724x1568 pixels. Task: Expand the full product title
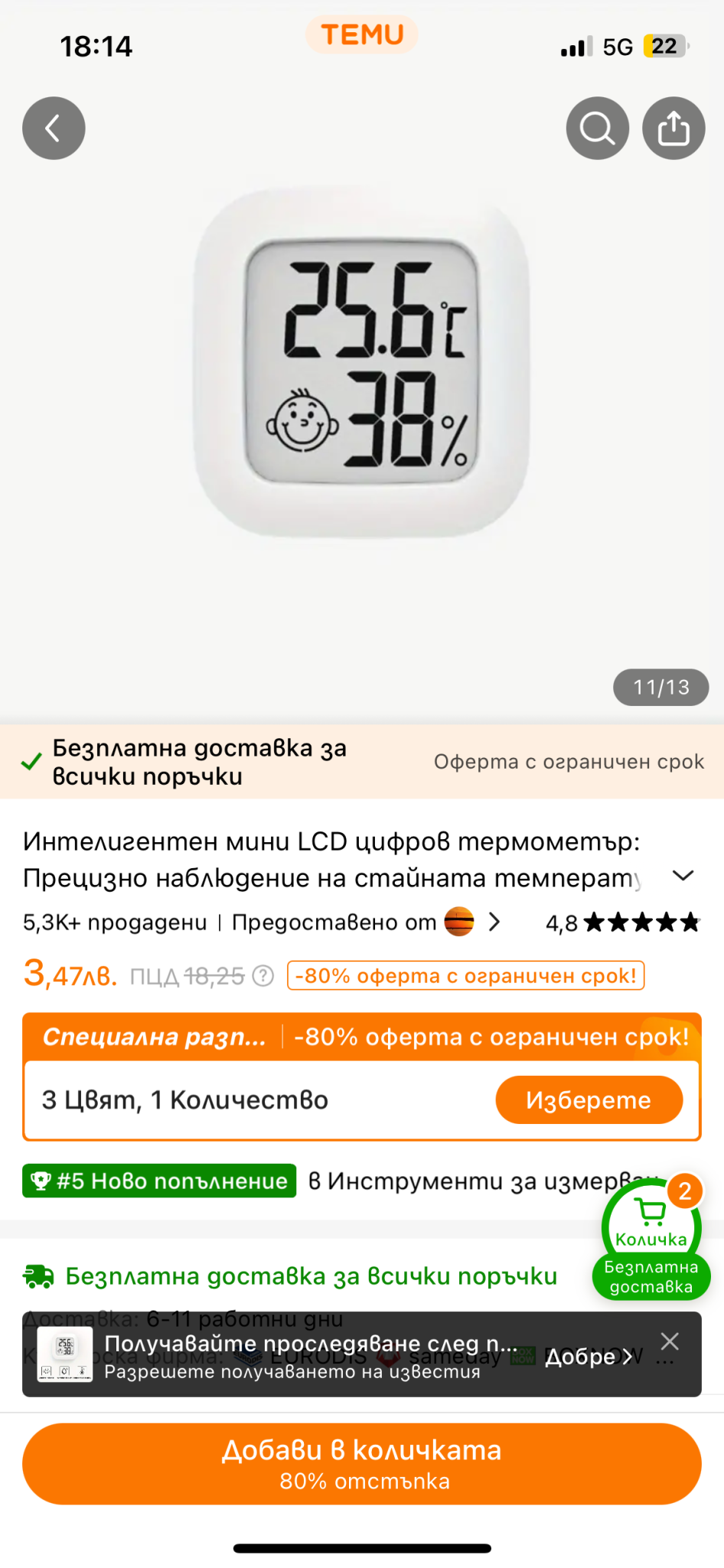682,876
